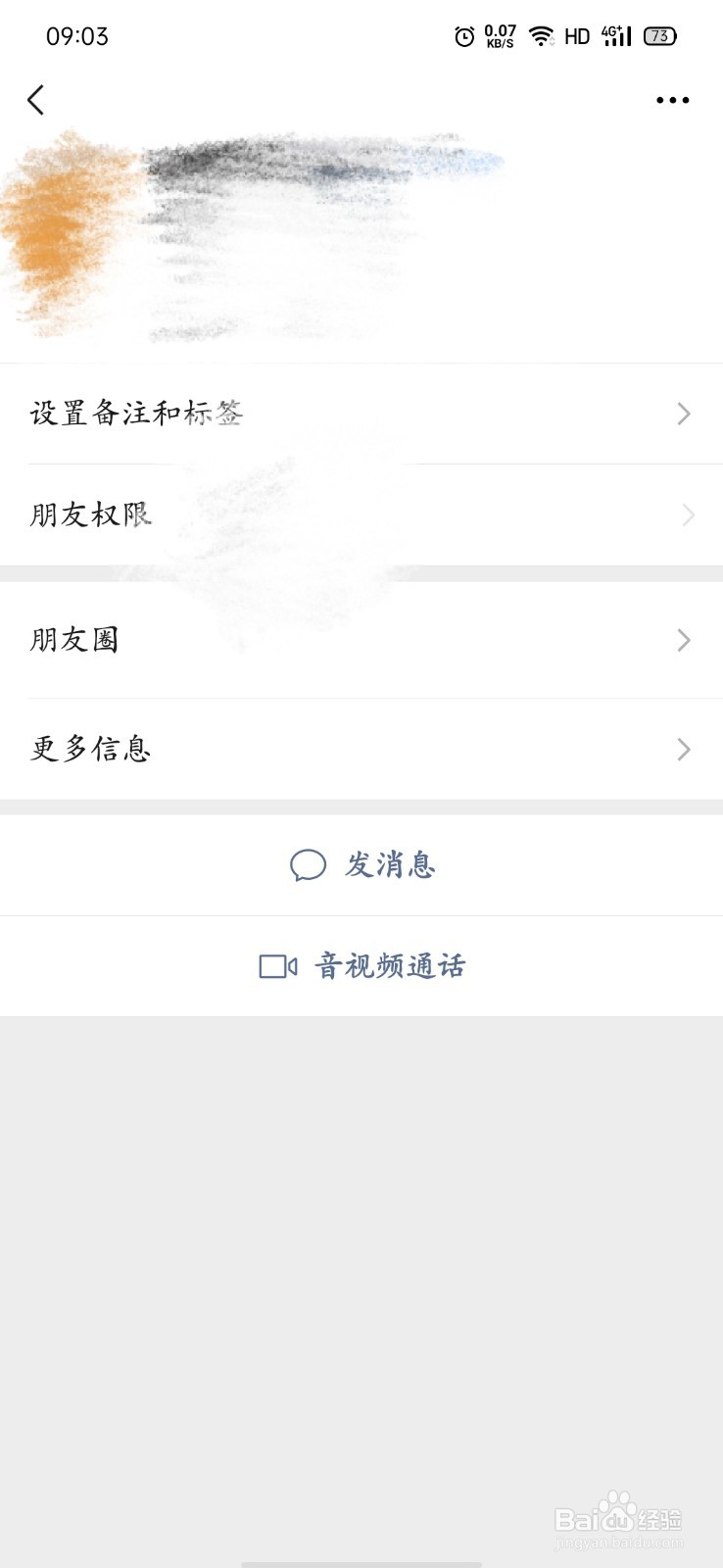Click the back arrow at top left
The image size is (723, 1568).
[36, 99]
